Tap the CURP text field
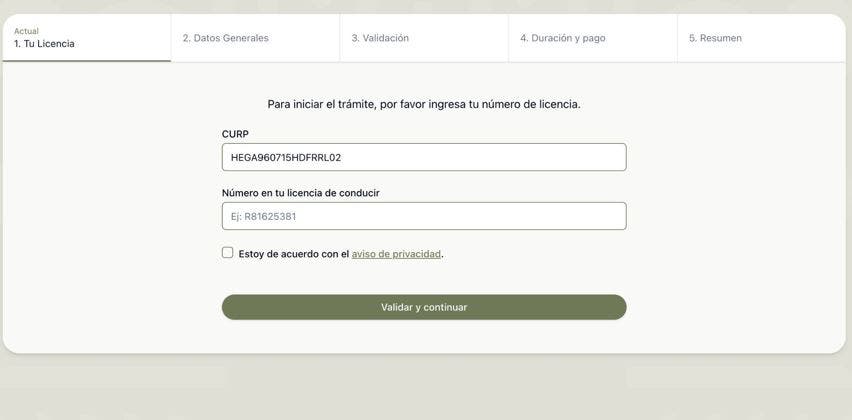This screenshot has height=420, width=852. [x=424, y=157]
